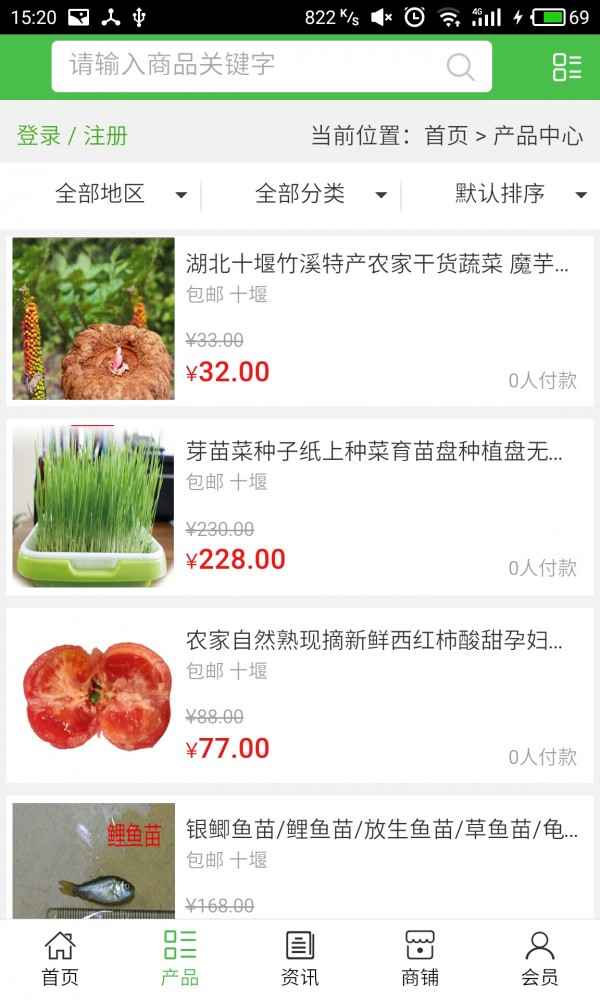Expand the 全部分类 category dropdown
Image resolution: width=600 pixels, height=1000 pixels.
tap(320, 194)
